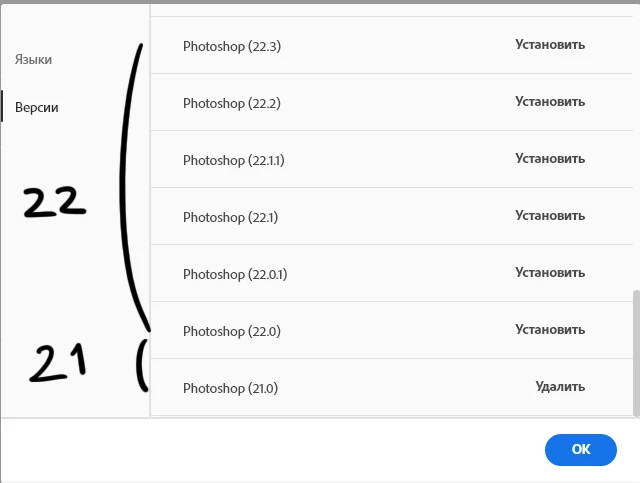This screenshot has height=483, width=640.
Task: Install Photoshop (22.3)
Action: point(550,45)
